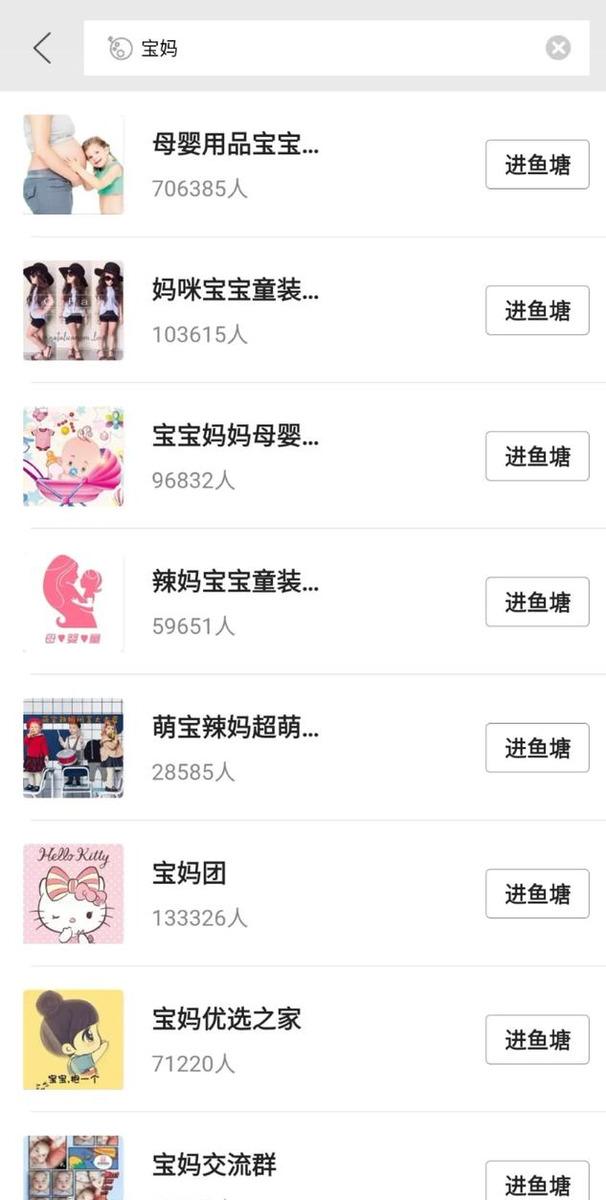Join the 妈咪宝宝童装 group via 进鱼塘
Screen dimensions: 606x1200
click(x=537, y=311)
